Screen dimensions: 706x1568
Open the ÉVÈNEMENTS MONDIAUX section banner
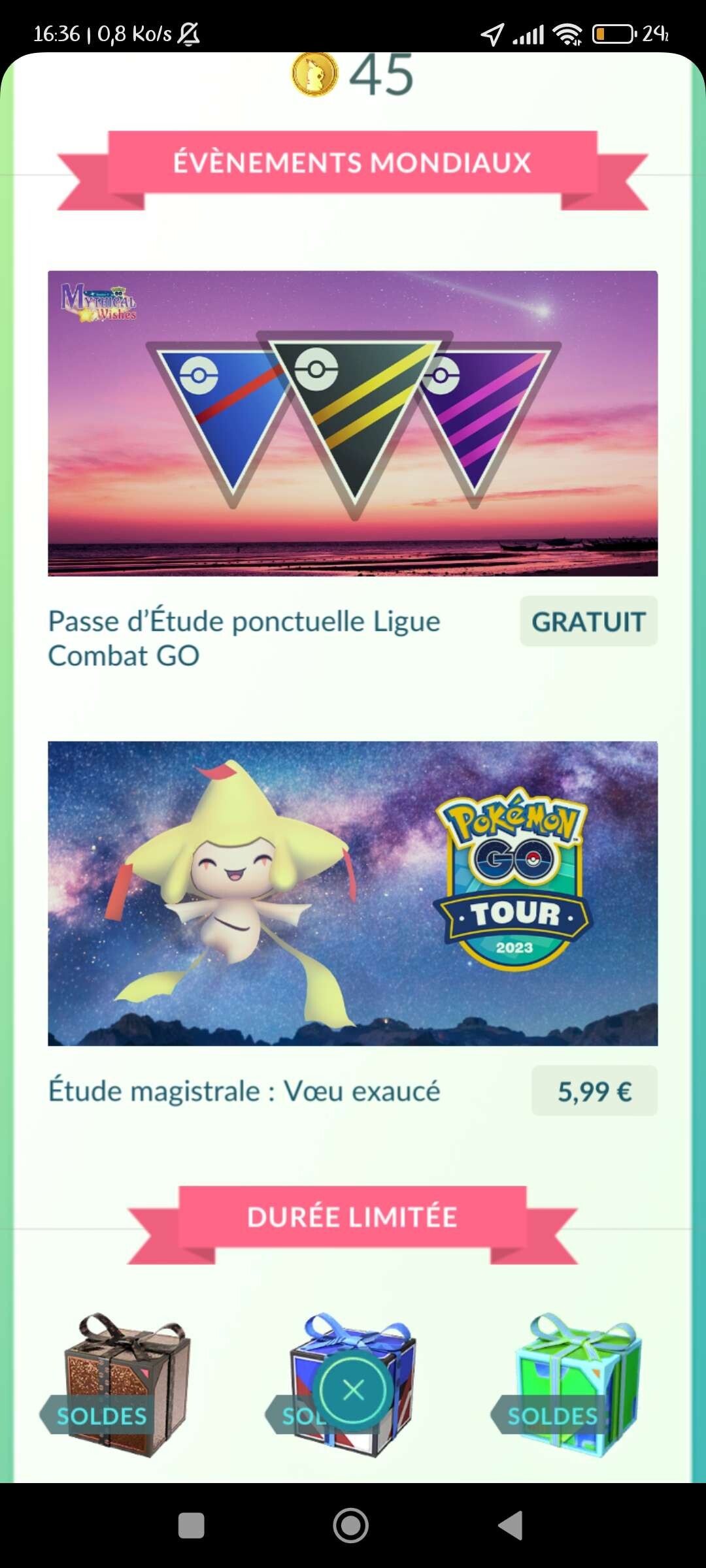(353, 163)
